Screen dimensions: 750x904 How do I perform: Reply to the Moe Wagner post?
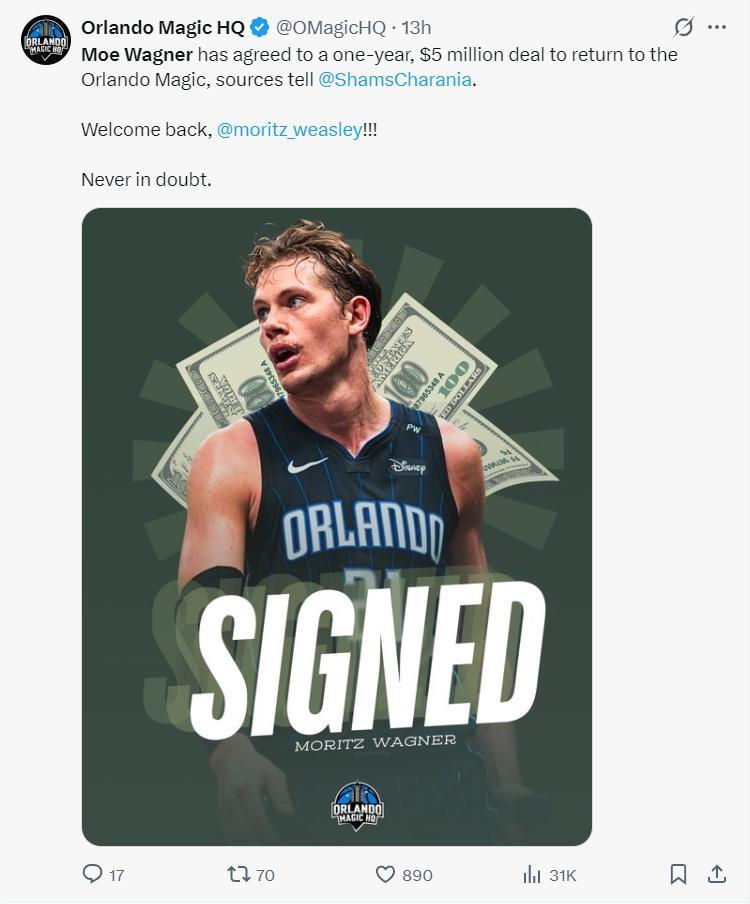(x=93, y=874)
